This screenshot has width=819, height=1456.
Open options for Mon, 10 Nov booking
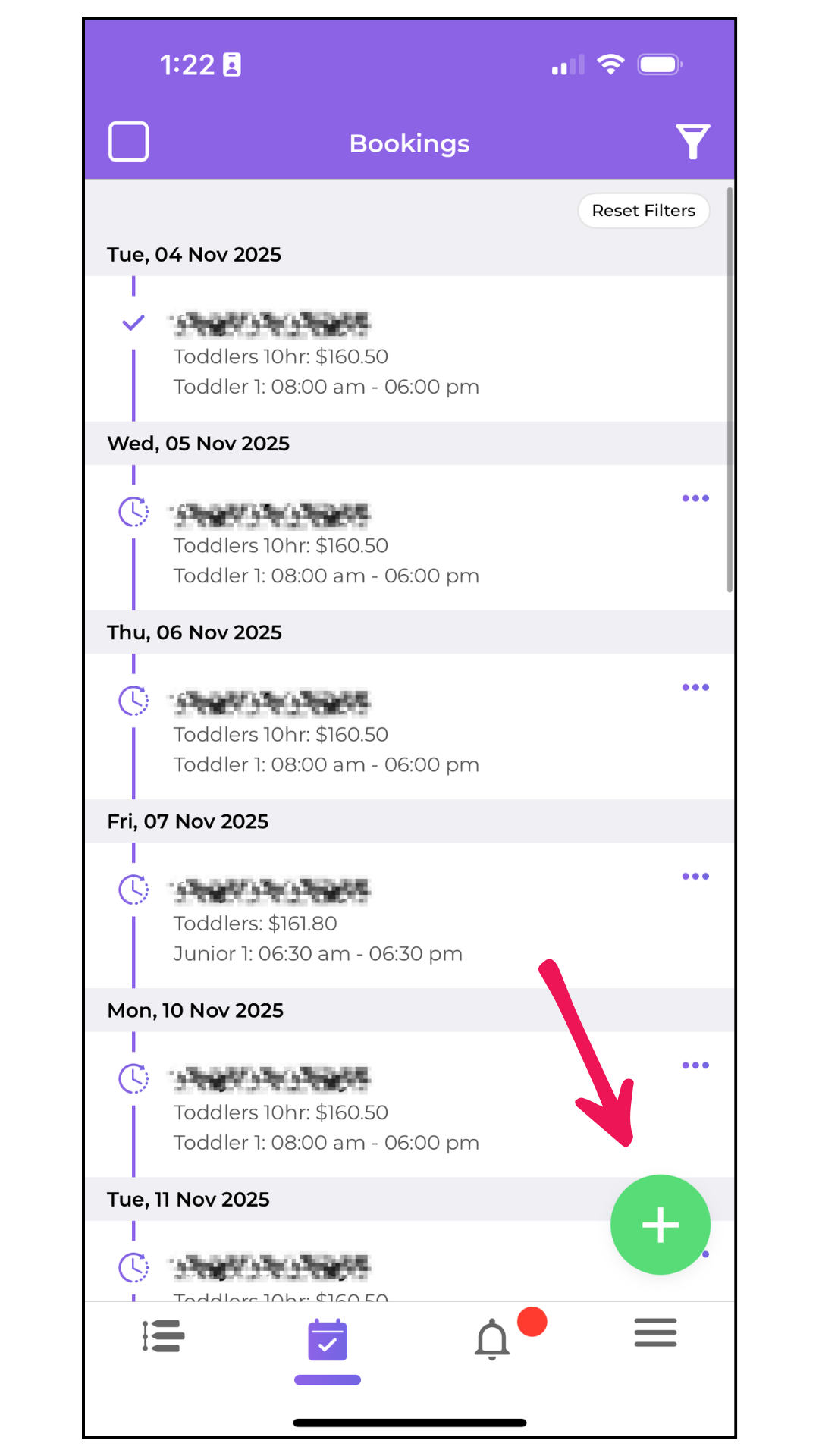pos(695,1065)
